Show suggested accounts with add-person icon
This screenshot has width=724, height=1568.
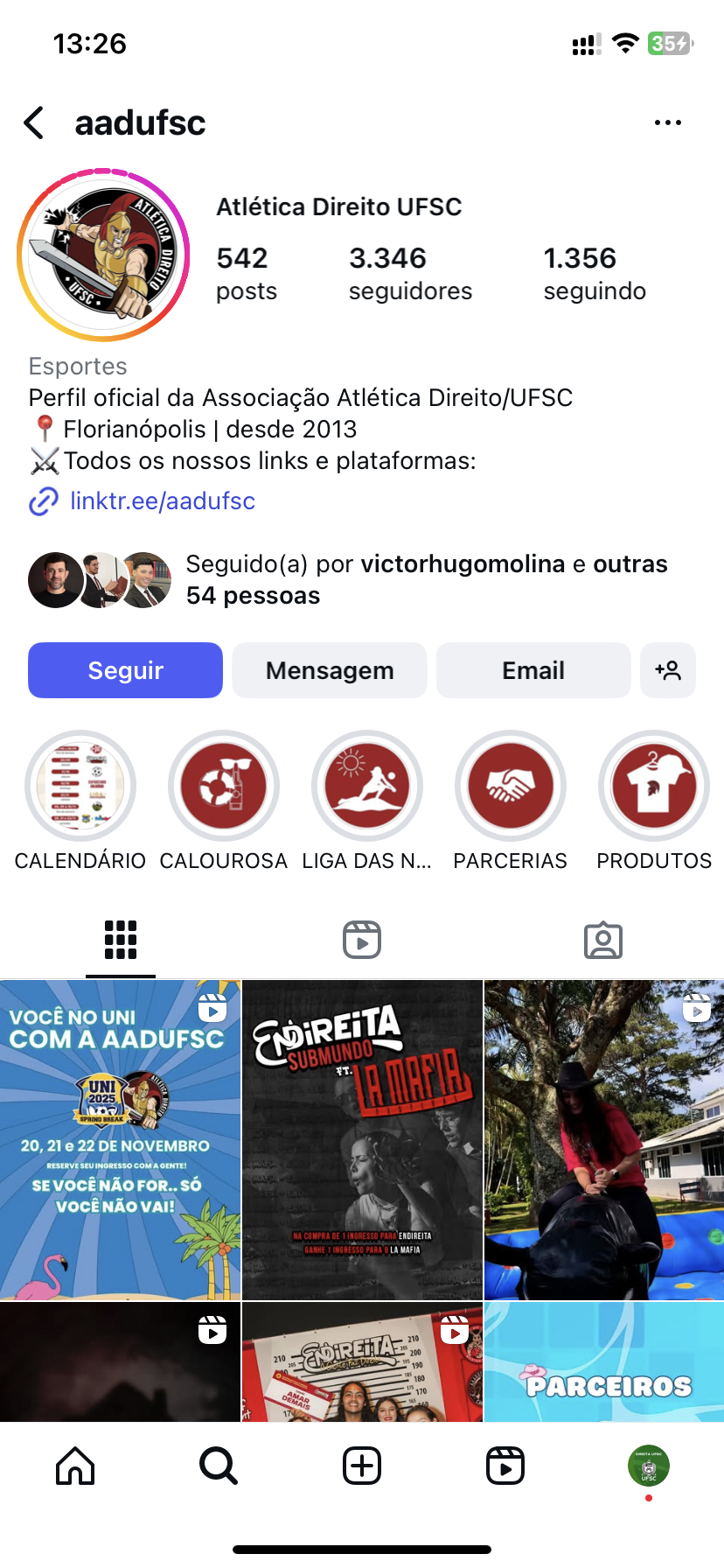pos(668,670)
